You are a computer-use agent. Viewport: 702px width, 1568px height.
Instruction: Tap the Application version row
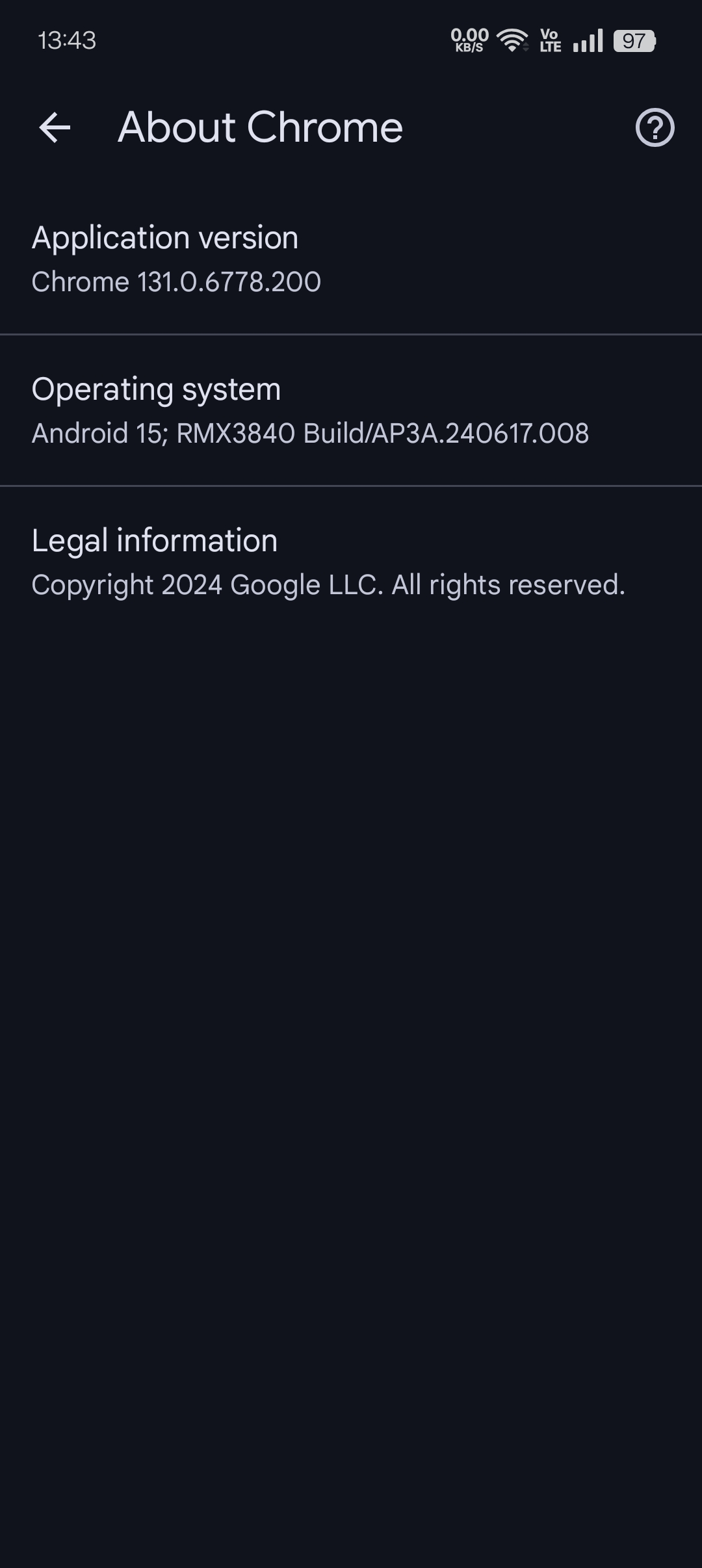pos(351,259)
